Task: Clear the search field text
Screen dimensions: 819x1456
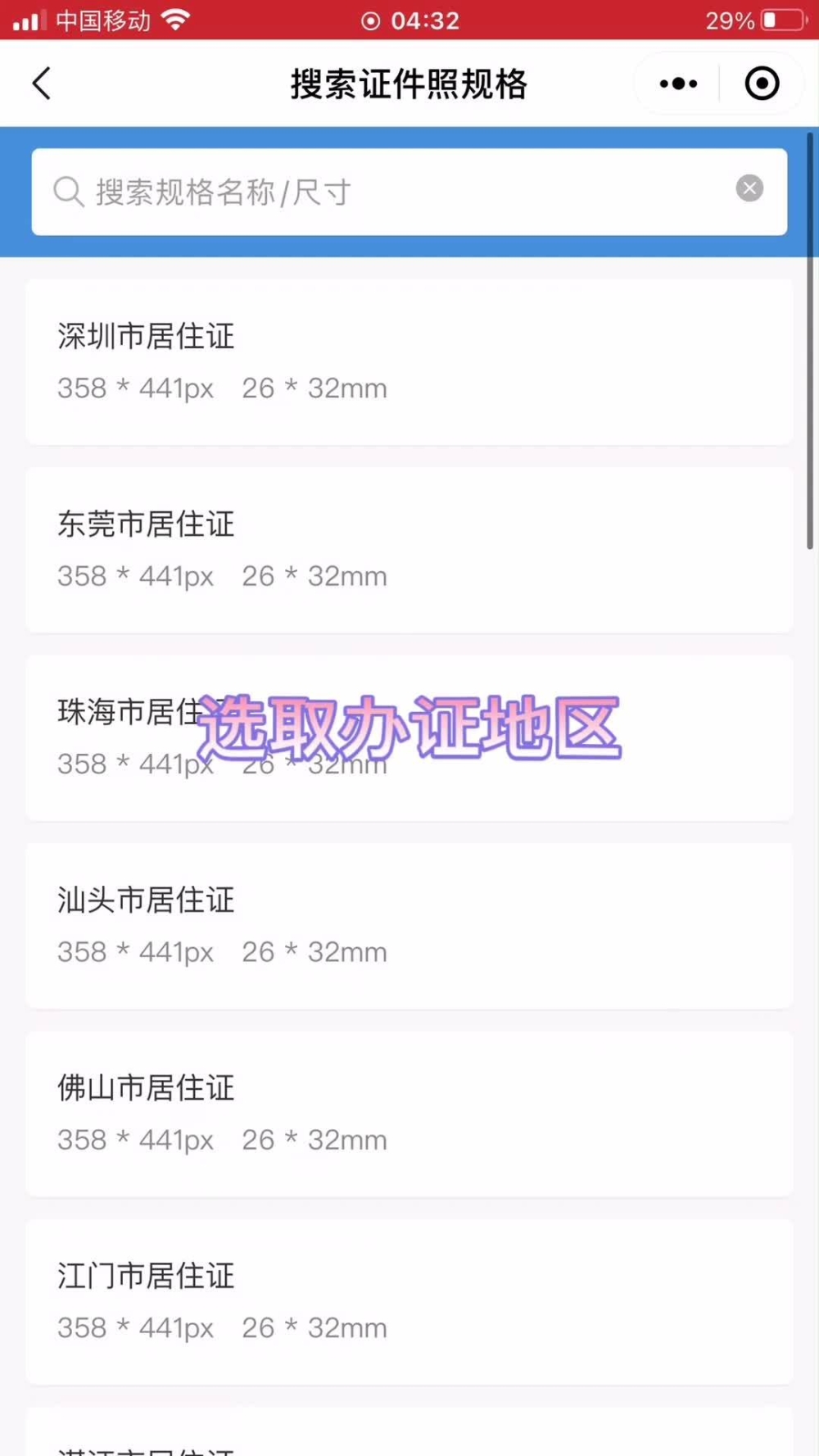Action: (749, 188)
